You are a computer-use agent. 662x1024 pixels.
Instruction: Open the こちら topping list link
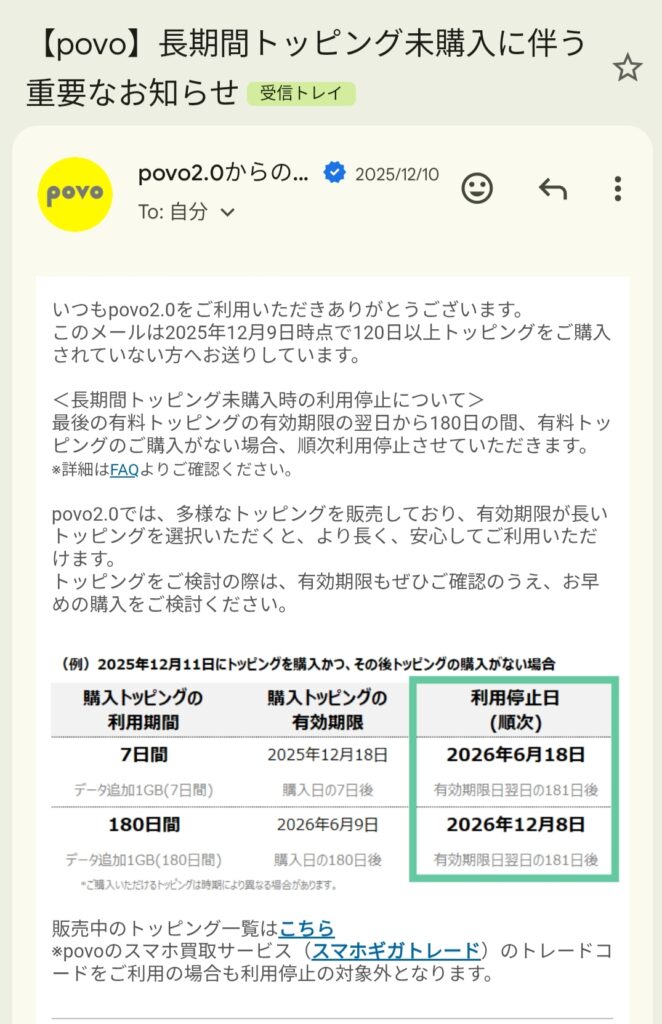307,928
